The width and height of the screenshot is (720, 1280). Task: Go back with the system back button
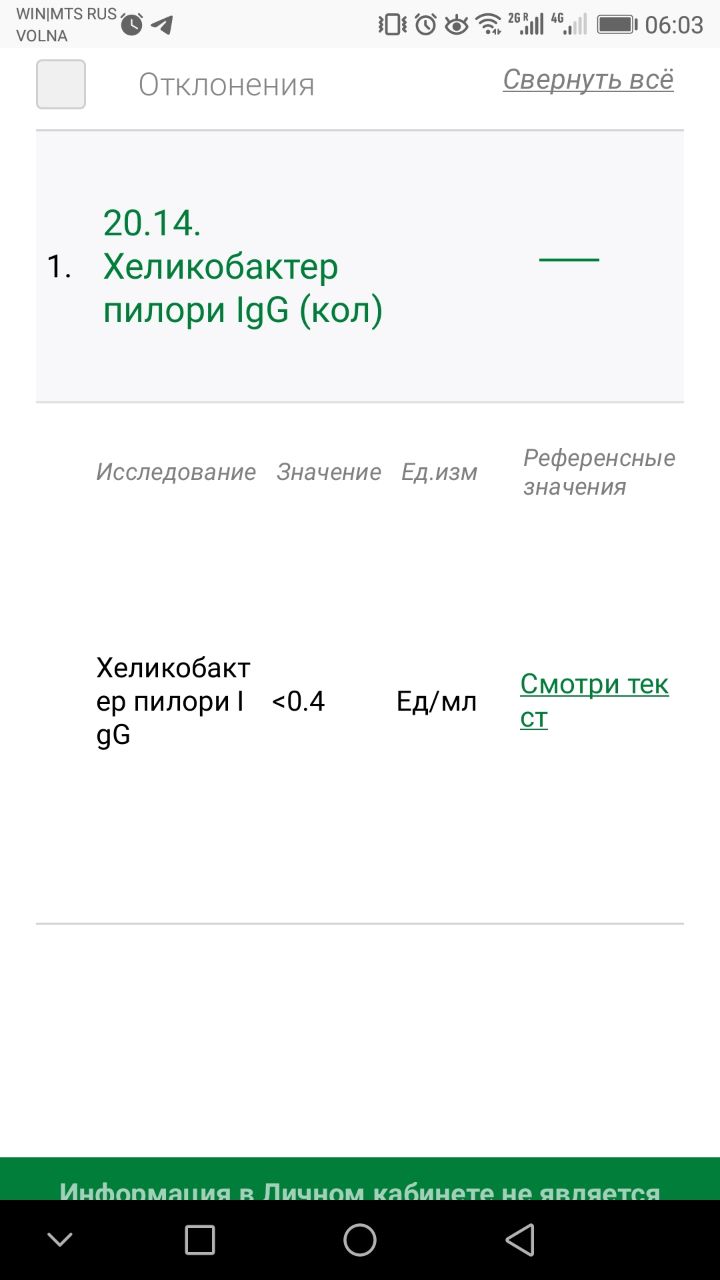click(520, 1240)
